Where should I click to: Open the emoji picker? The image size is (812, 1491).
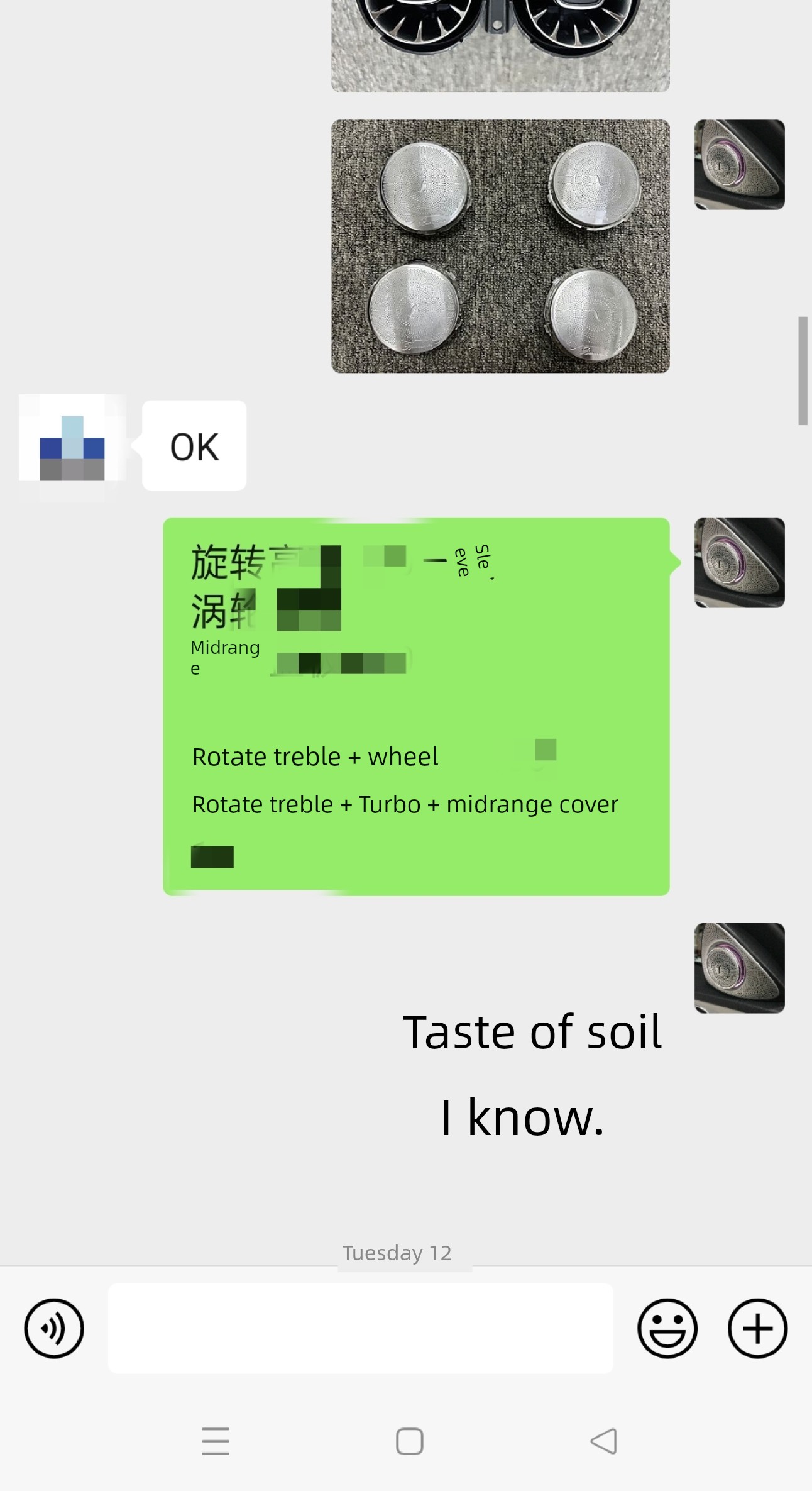pos(667,1328)
